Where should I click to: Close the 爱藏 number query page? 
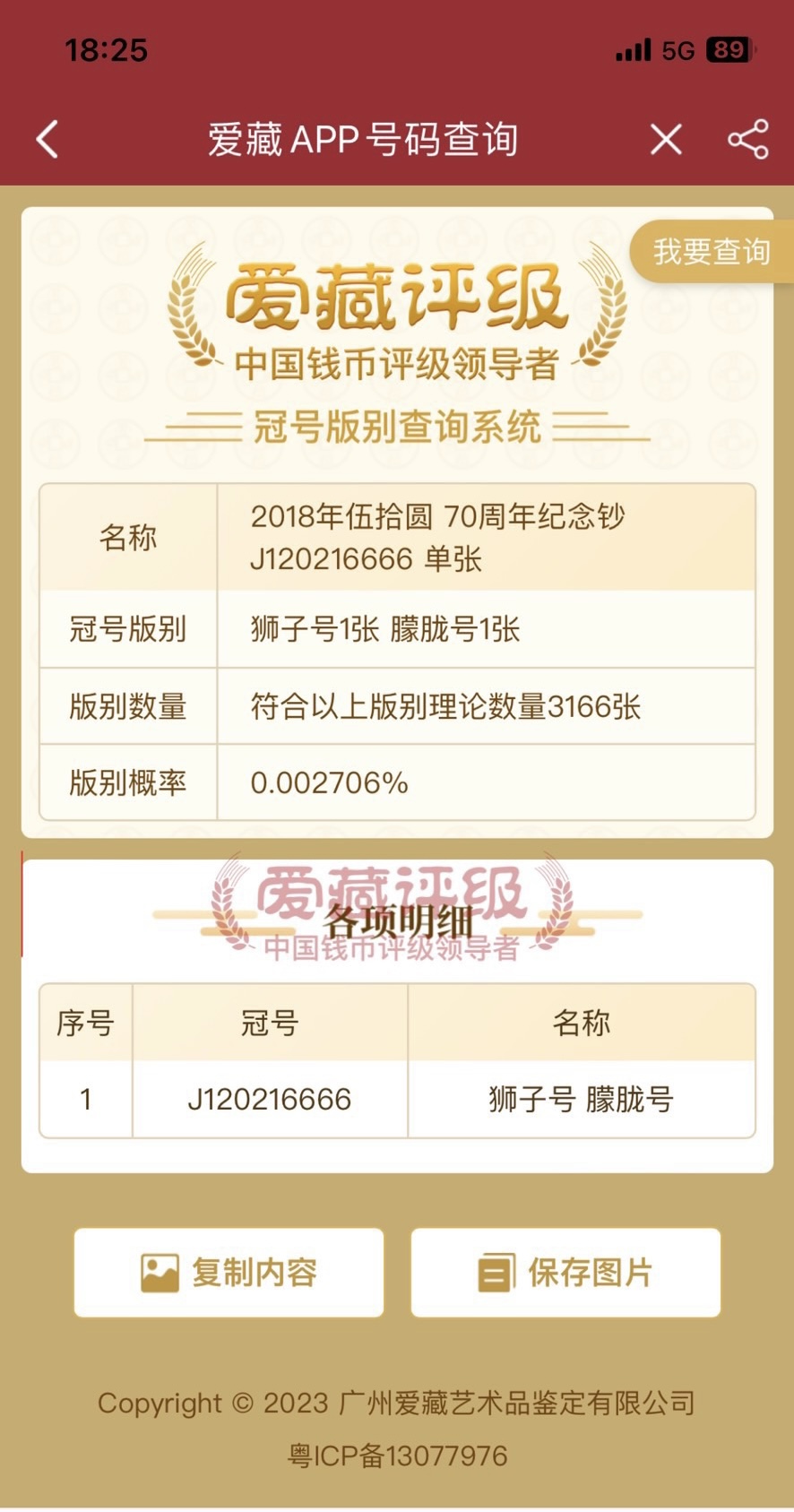coord(666,140)
